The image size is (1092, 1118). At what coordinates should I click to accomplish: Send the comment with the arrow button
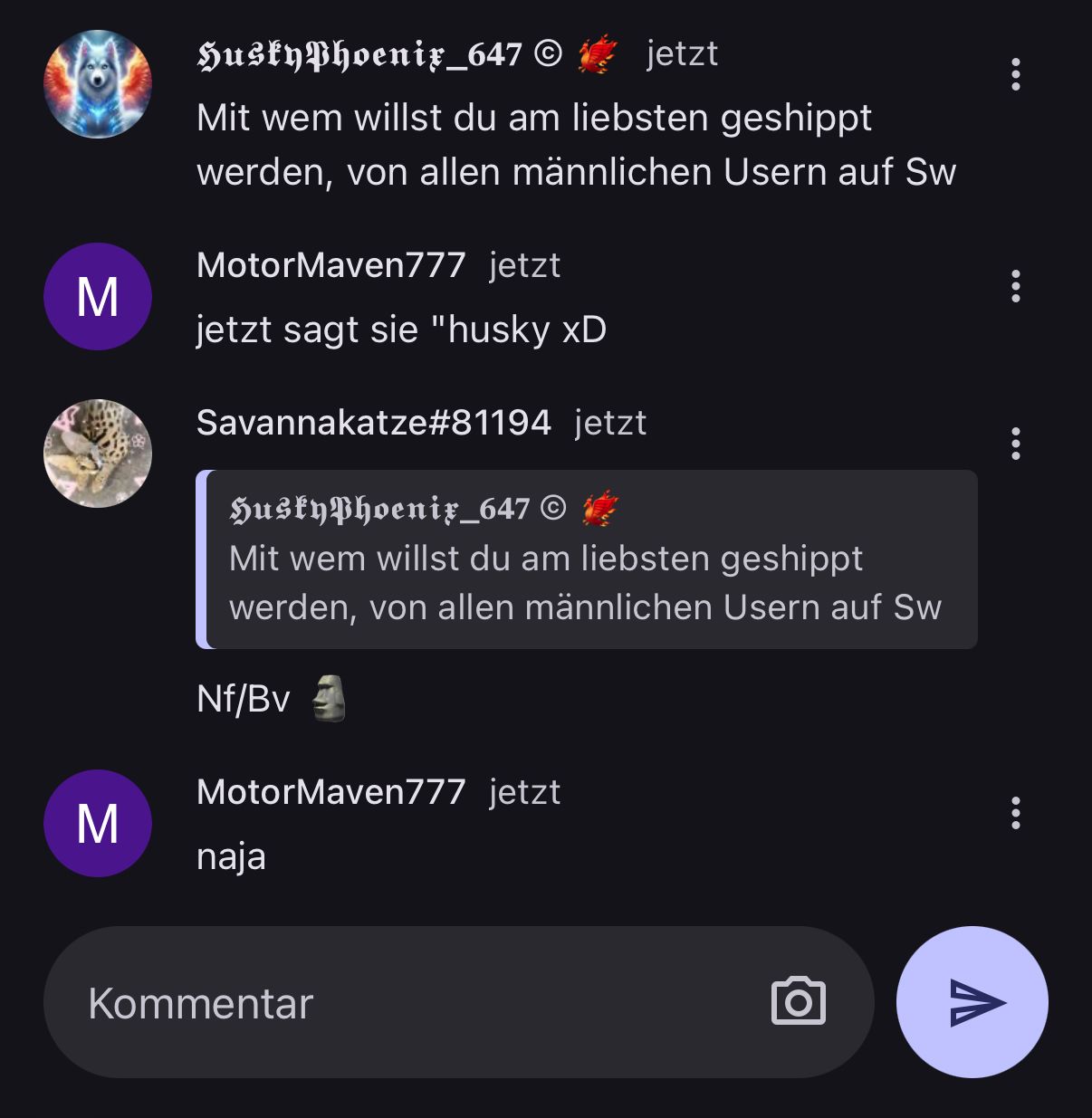(x=972, y=1002)
